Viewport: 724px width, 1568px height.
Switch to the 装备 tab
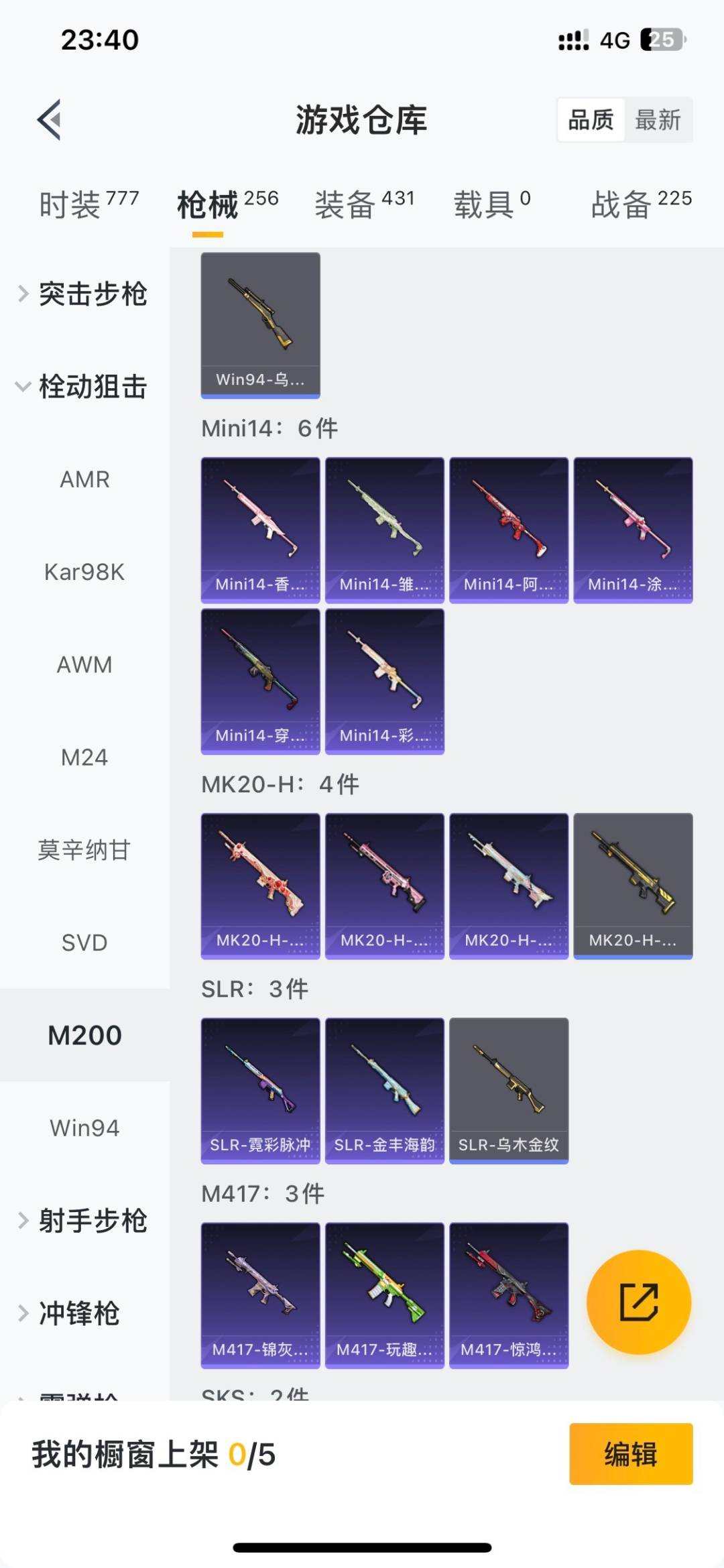[365, 204]
